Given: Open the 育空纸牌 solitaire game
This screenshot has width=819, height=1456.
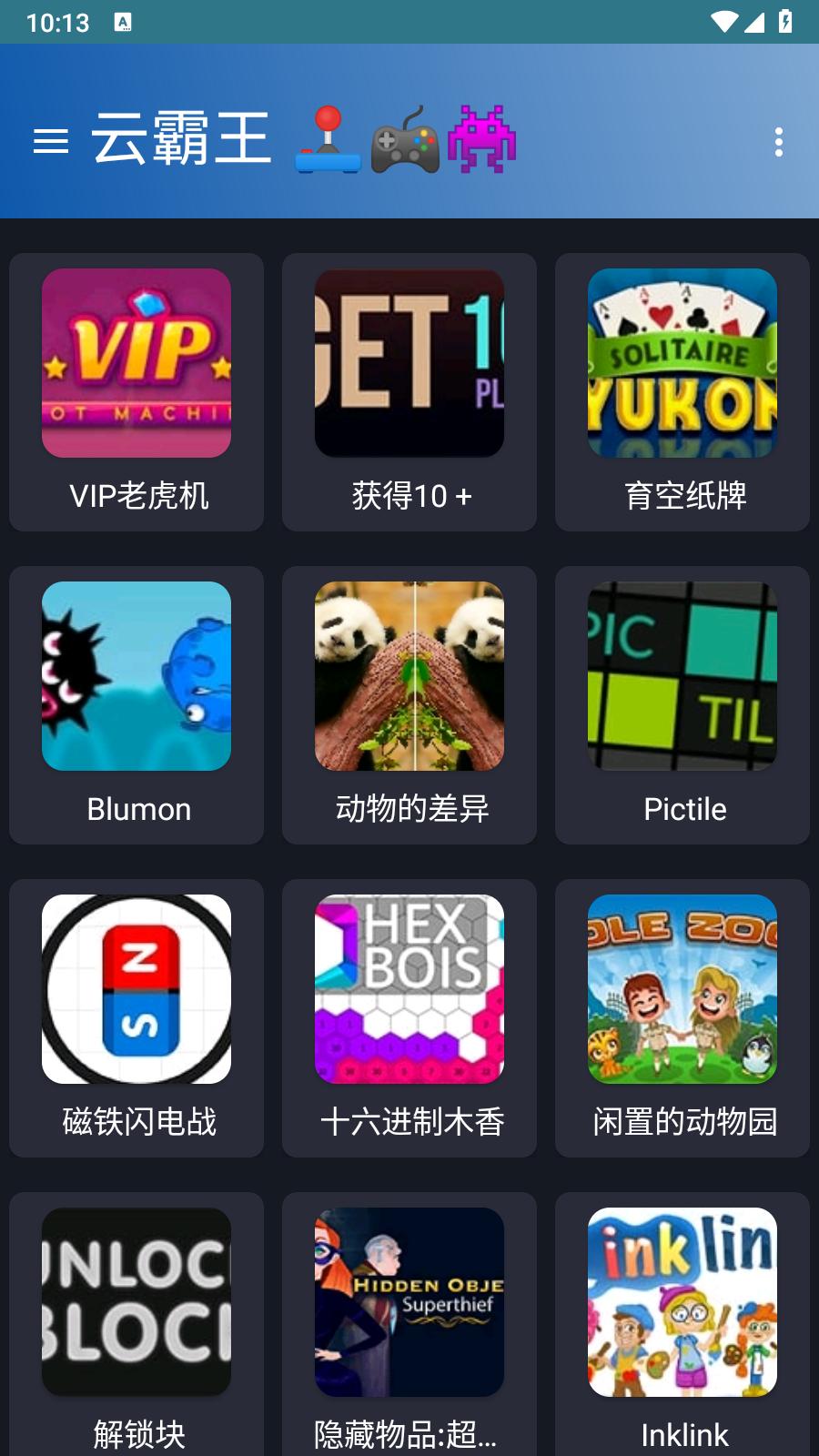Looking at the screenshot, I should click(682, 391).
